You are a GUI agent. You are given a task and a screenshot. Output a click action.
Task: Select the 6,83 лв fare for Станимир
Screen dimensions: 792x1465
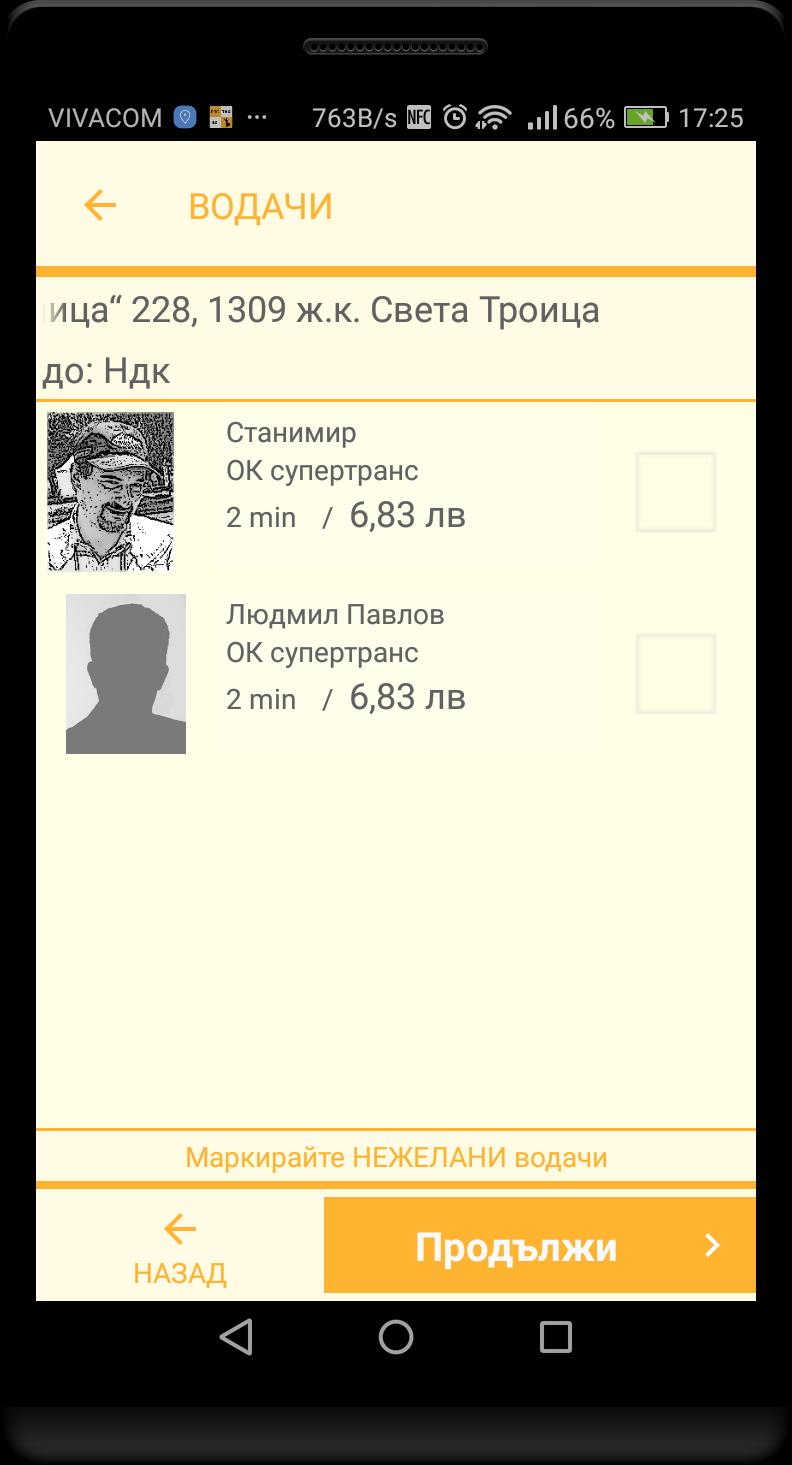point(407,514)
